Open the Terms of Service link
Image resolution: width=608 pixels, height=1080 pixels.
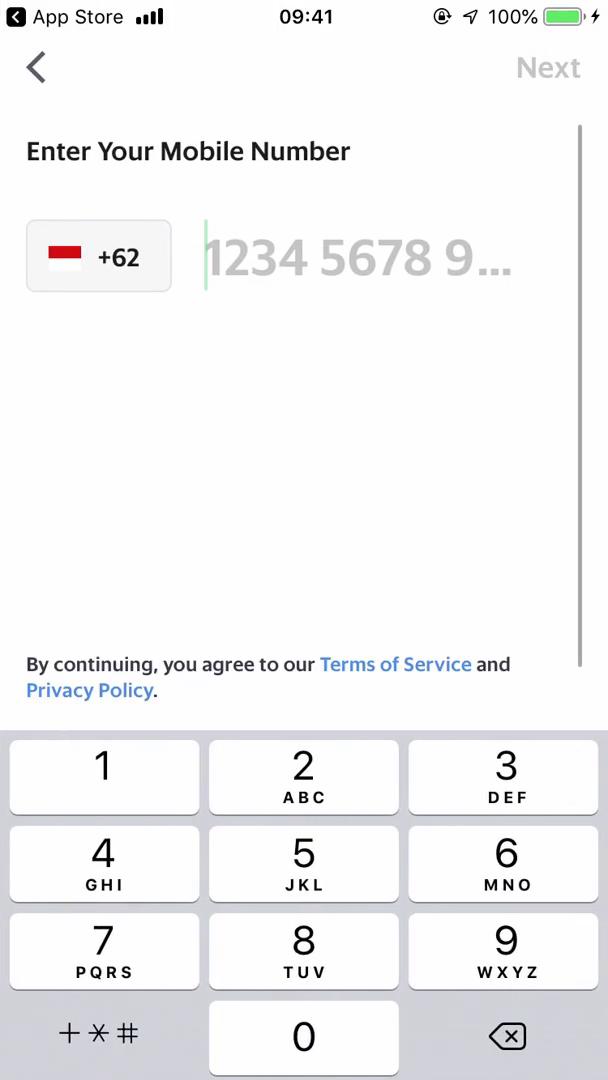[x=395, y=664]
